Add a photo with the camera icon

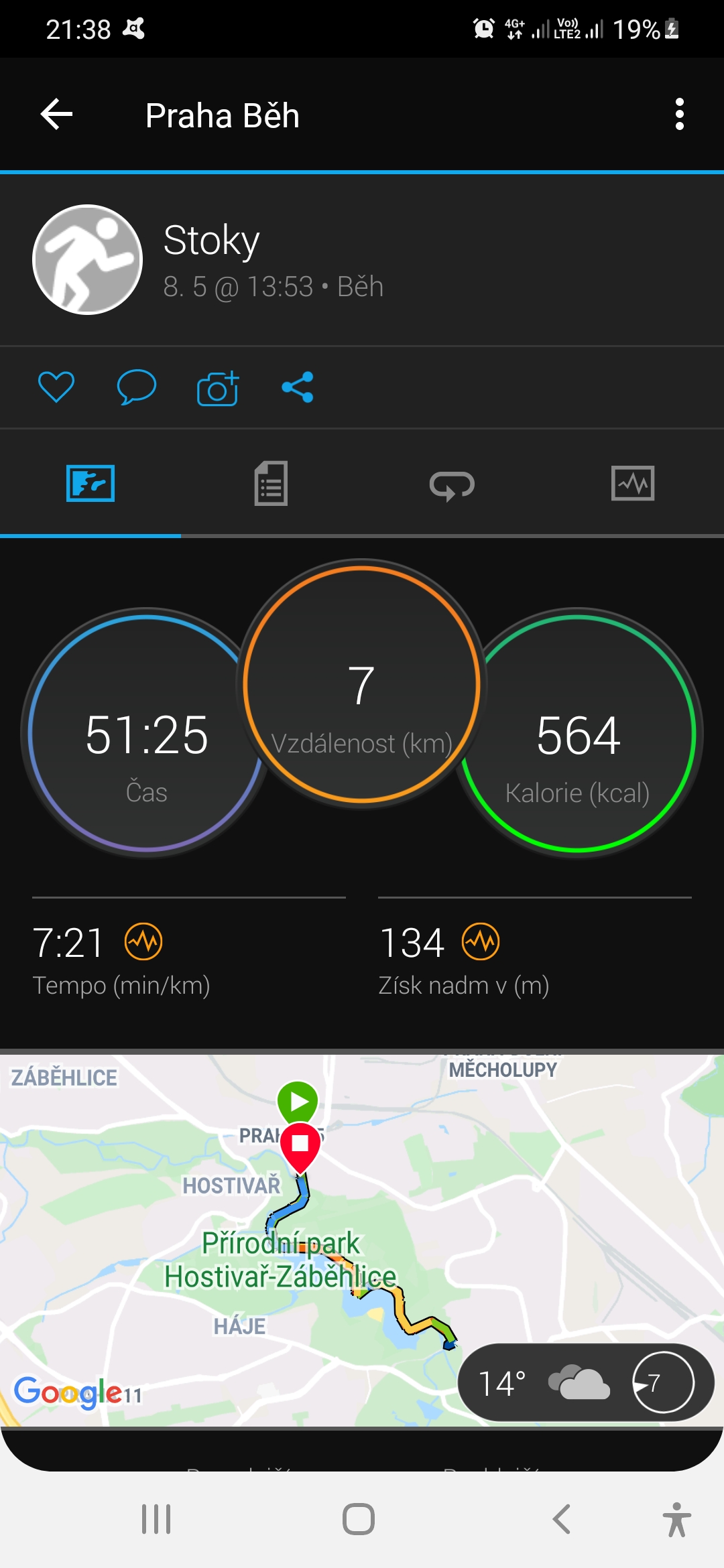[218, 388]
